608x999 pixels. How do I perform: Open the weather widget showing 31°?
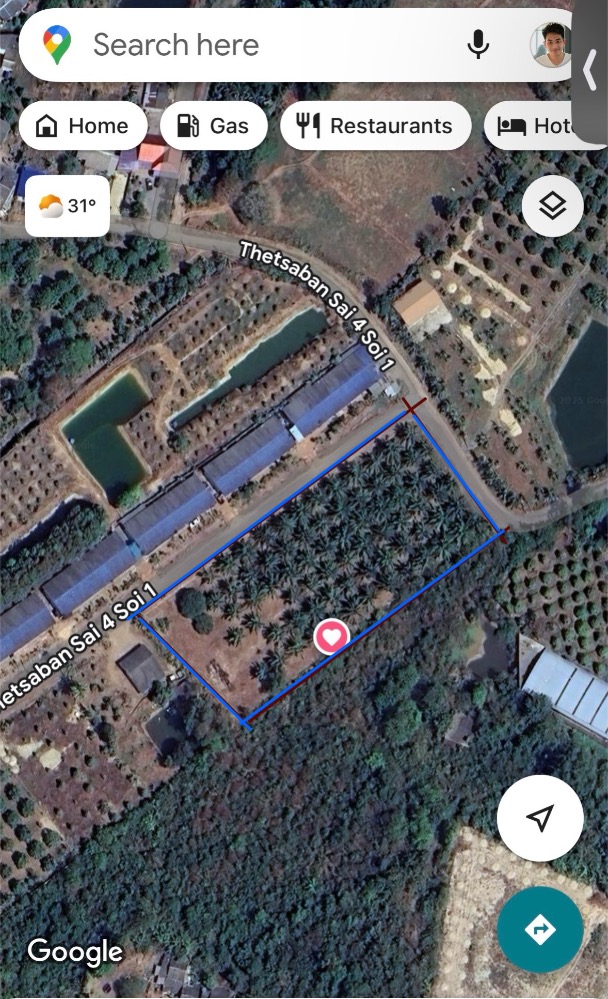(68, 207)
